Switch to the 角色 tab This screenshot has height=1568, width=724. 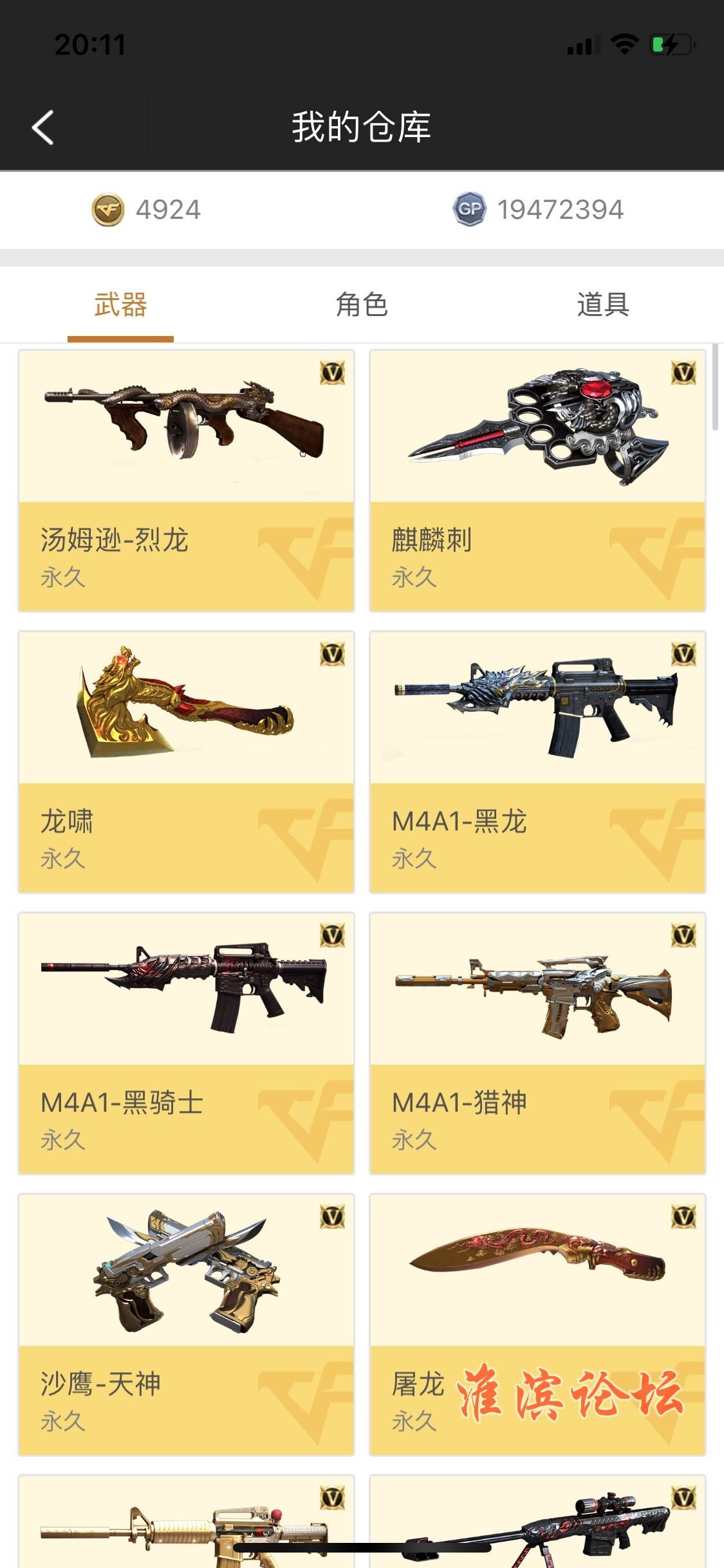361,304
